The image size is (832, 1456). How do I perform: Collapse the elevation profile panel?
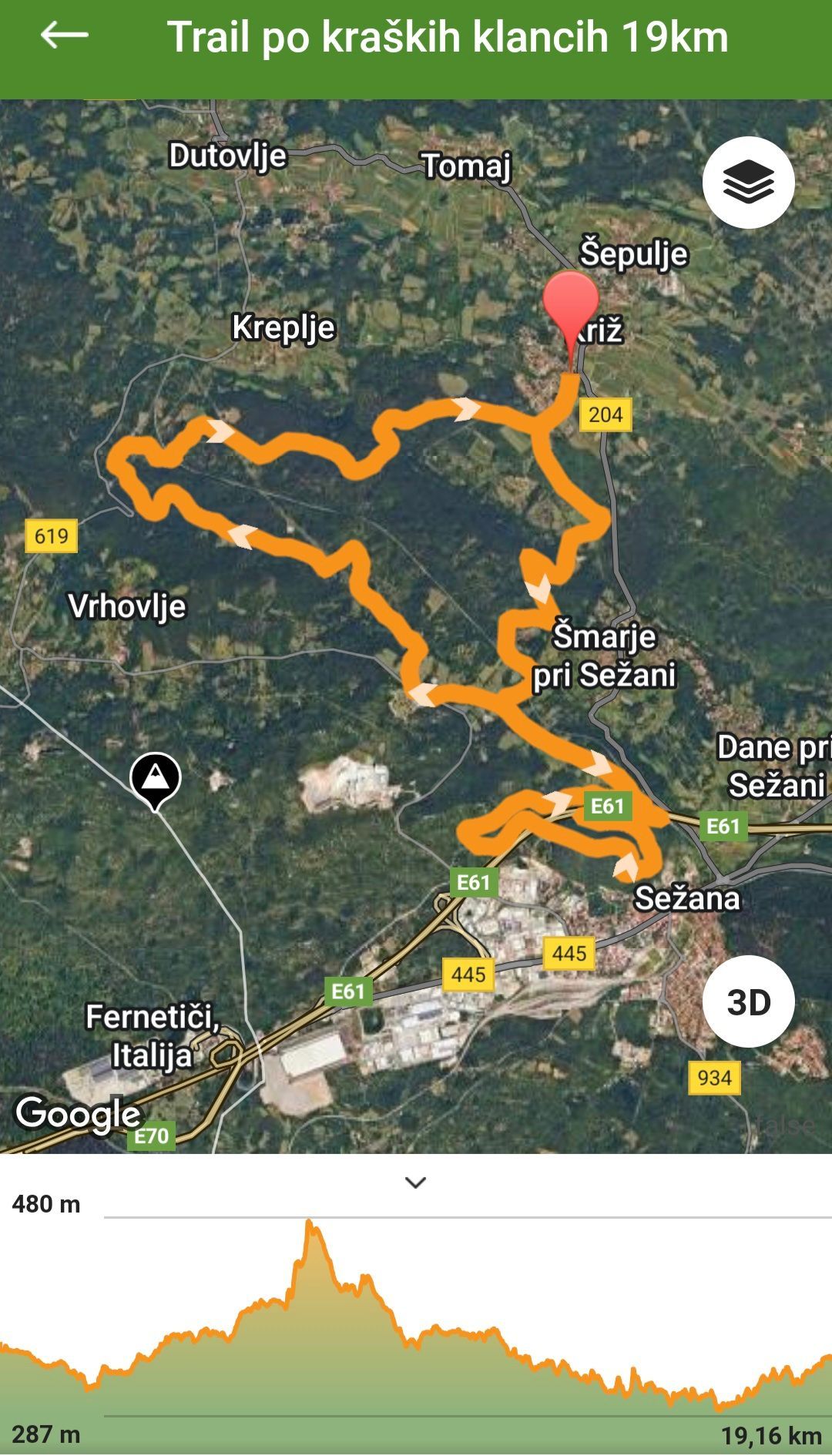click(x=415, y=1183)
